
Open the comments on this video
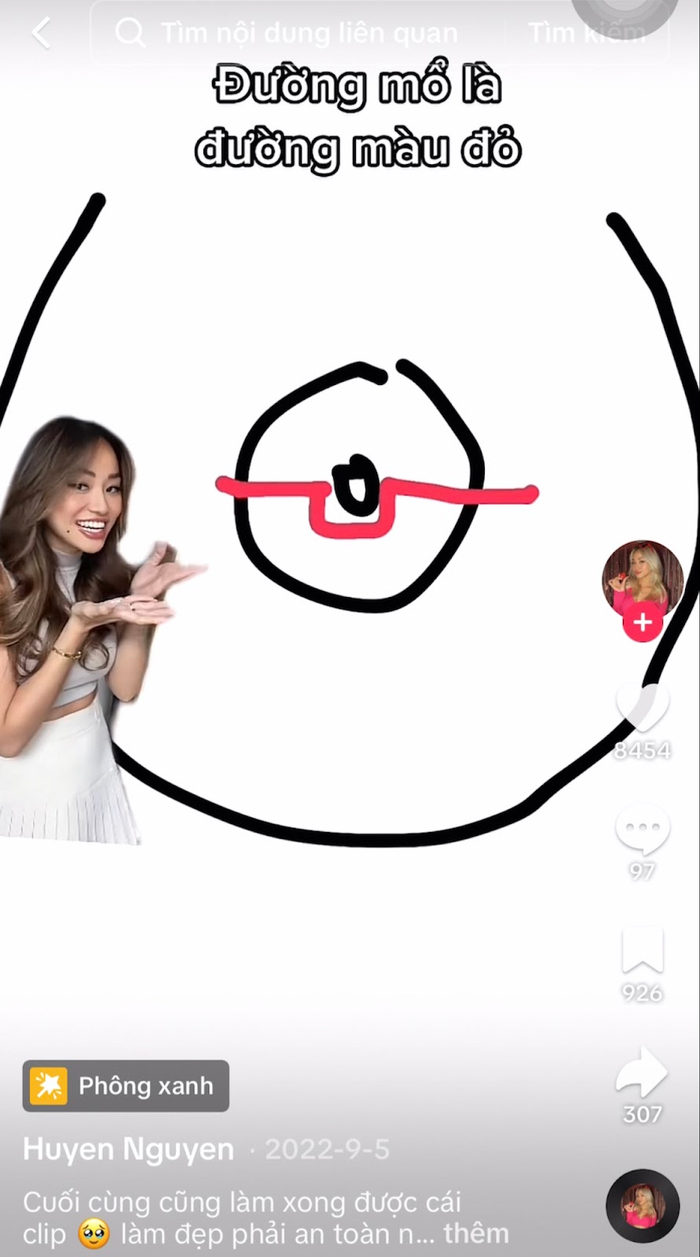(642, 830)
